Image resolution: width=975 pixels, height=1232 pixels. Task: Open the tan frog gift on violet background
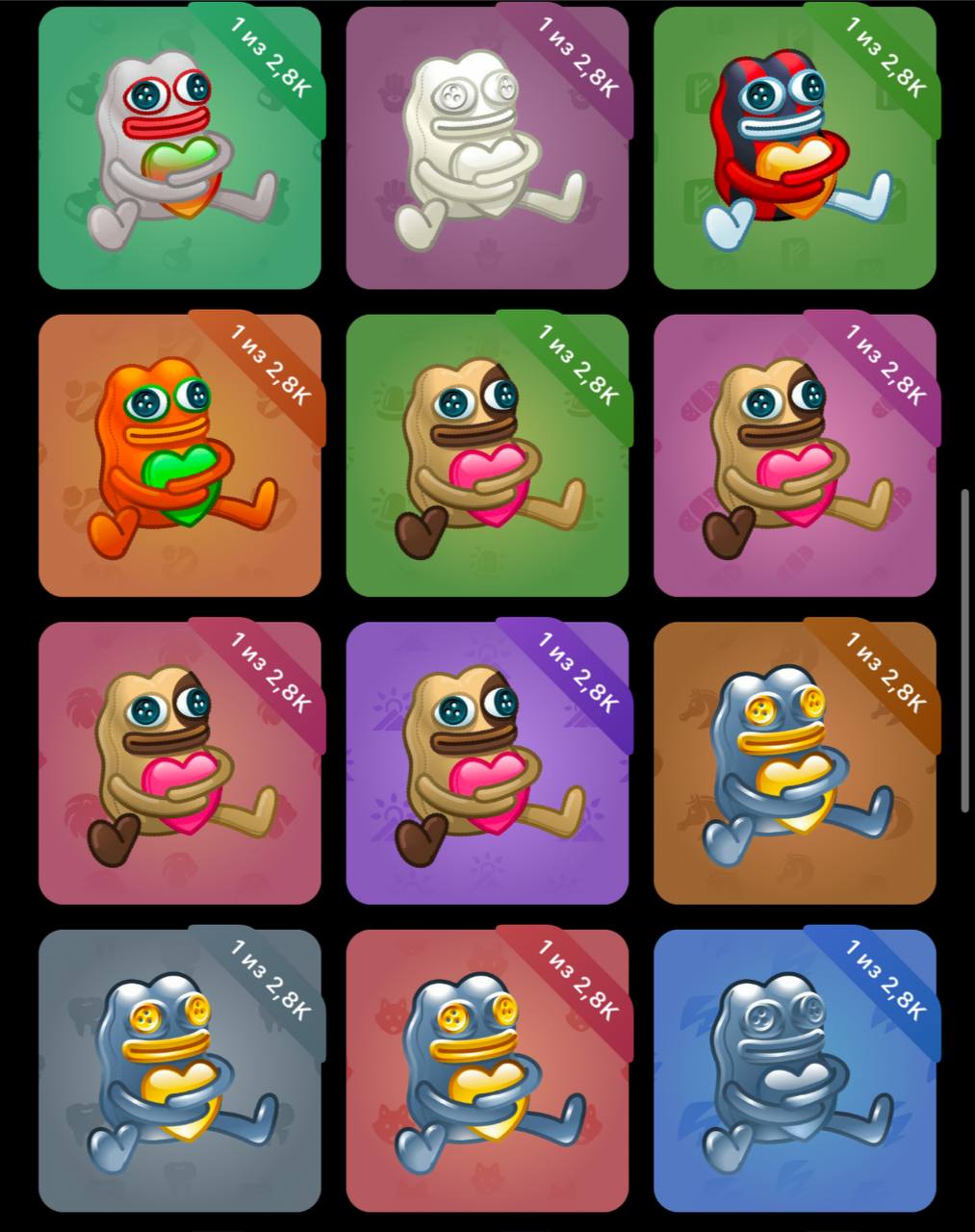[x=487, y=762]
